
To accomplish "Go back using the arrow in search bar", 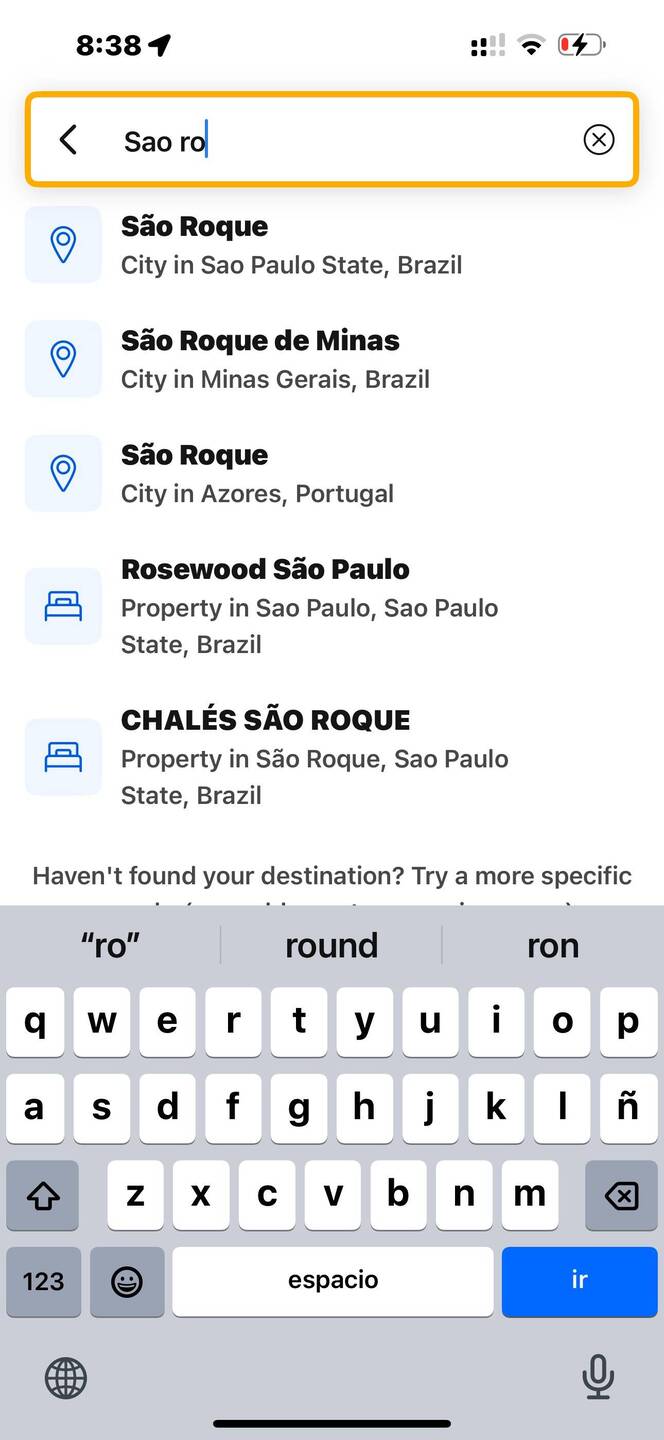I will point(68,140).
